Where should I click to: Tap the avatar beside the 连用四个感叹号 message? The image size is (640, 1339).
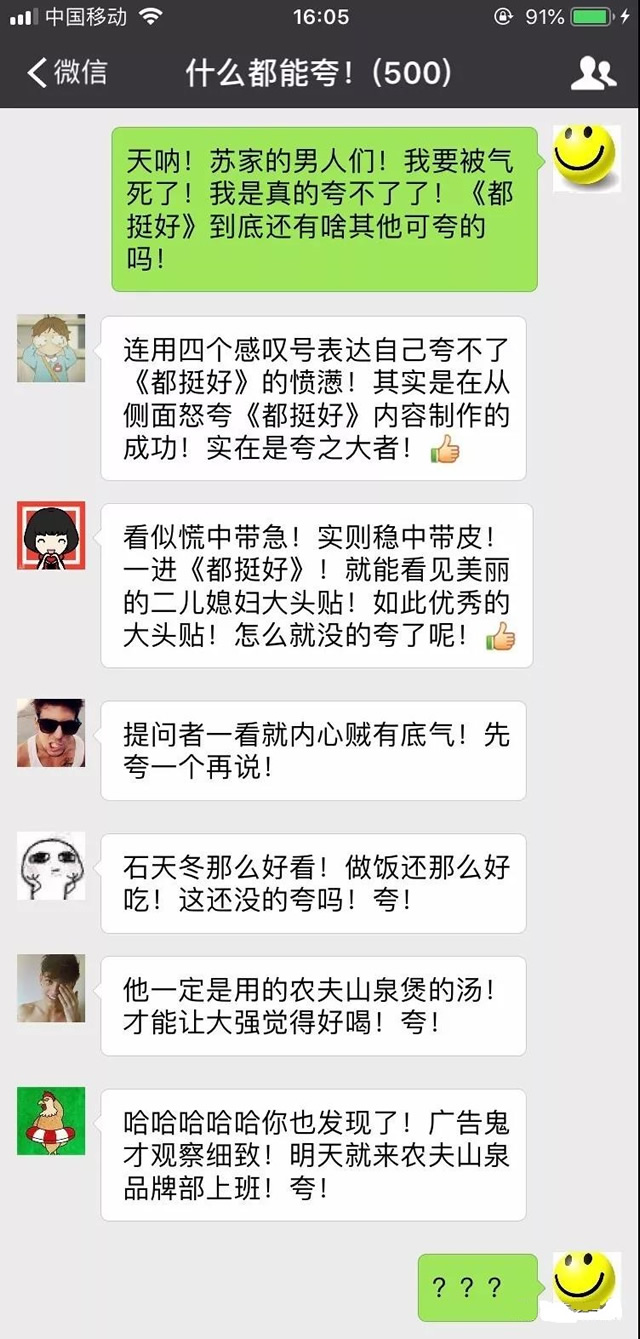(x=51, y=348)
